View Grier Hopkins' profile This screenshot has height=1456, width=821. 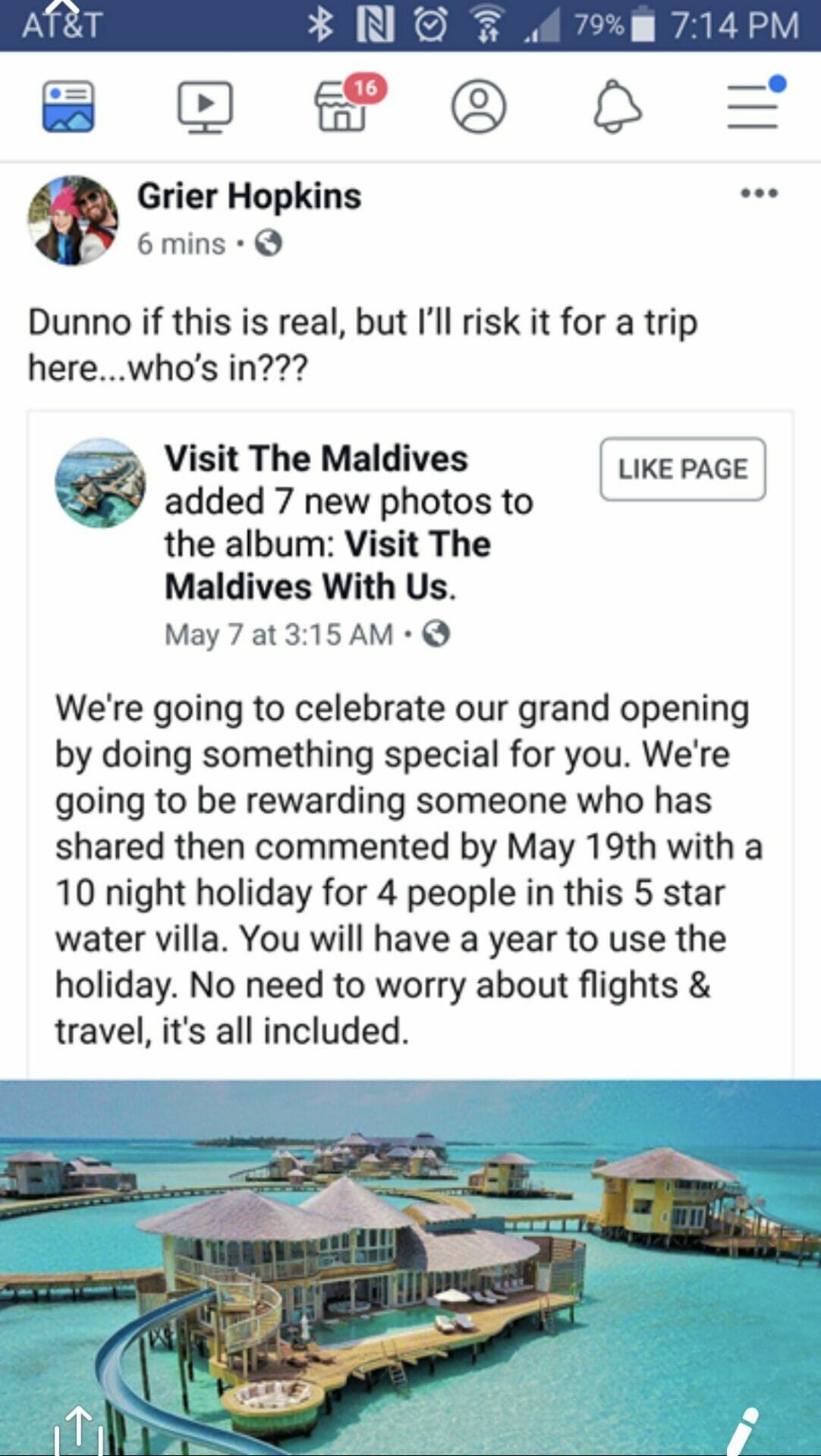pos(249,196)
